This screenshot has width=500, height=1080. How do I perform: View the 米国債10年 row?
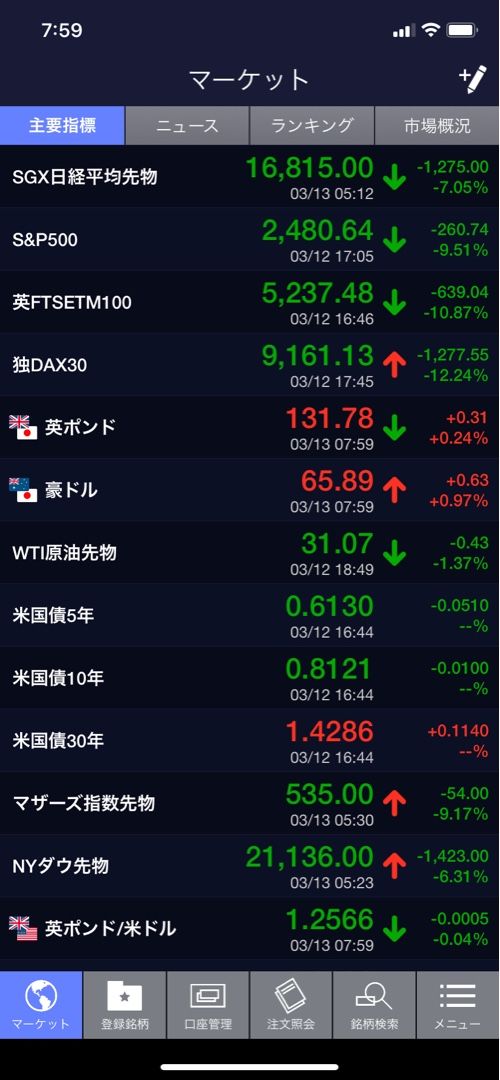[250, 678]
